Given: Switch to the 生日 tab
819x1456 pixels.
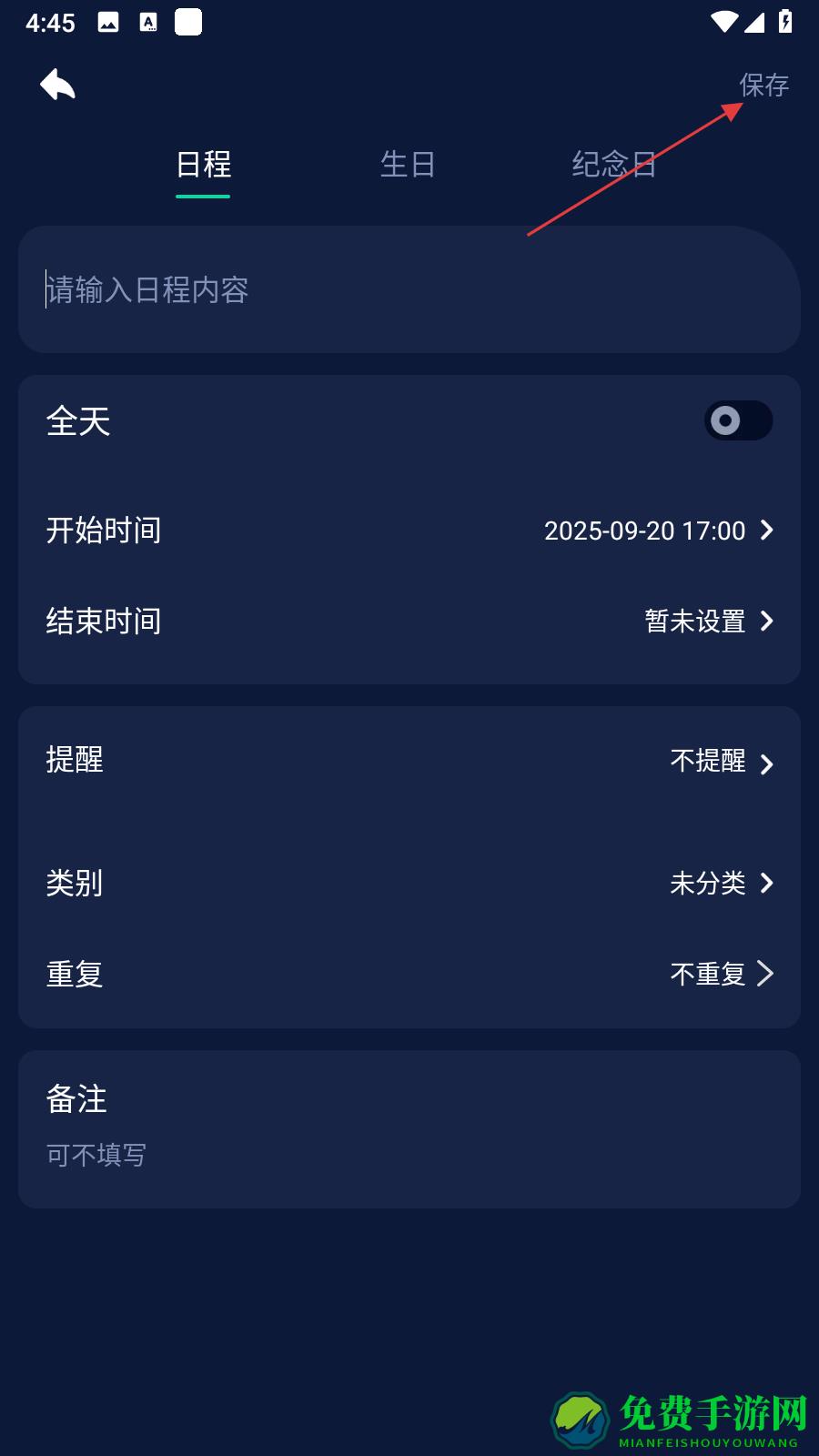Looking at the screenshot, I should click(x=407, y=165).
